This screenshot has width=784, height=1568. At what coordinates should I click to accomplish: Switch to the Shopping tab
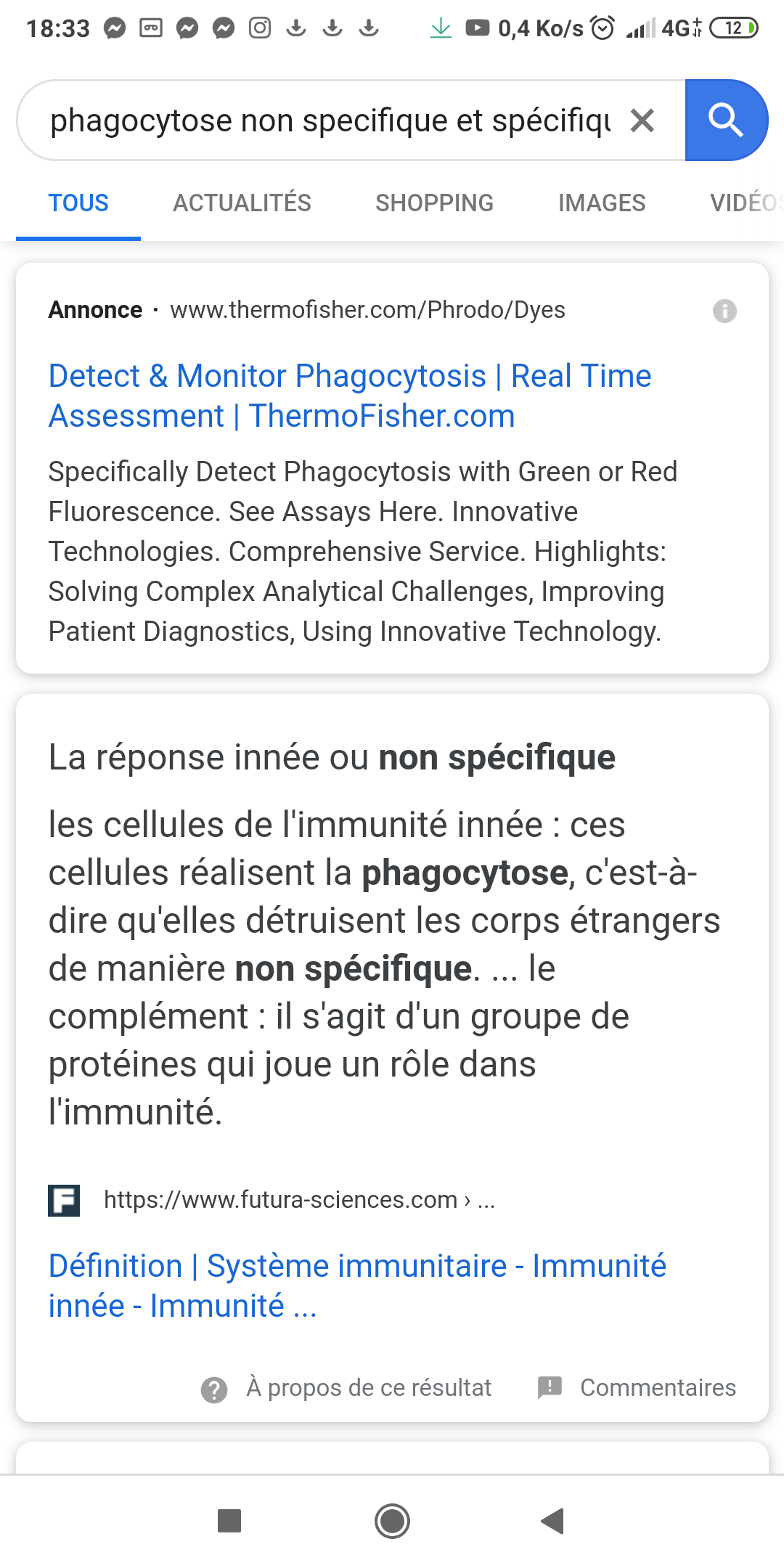click(434, 203)
